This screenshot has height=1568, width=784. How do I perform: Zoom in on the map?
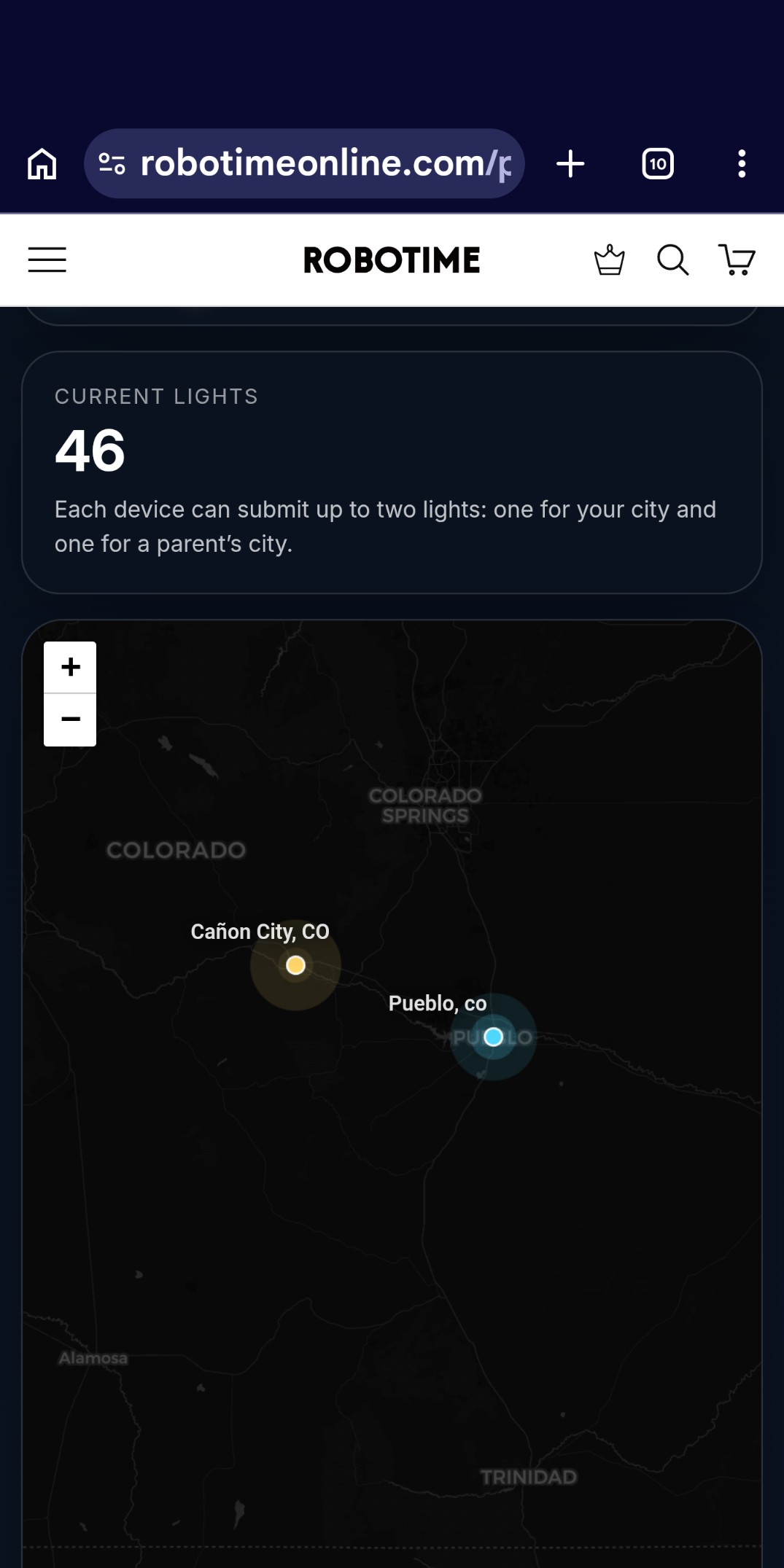[70, 667]
